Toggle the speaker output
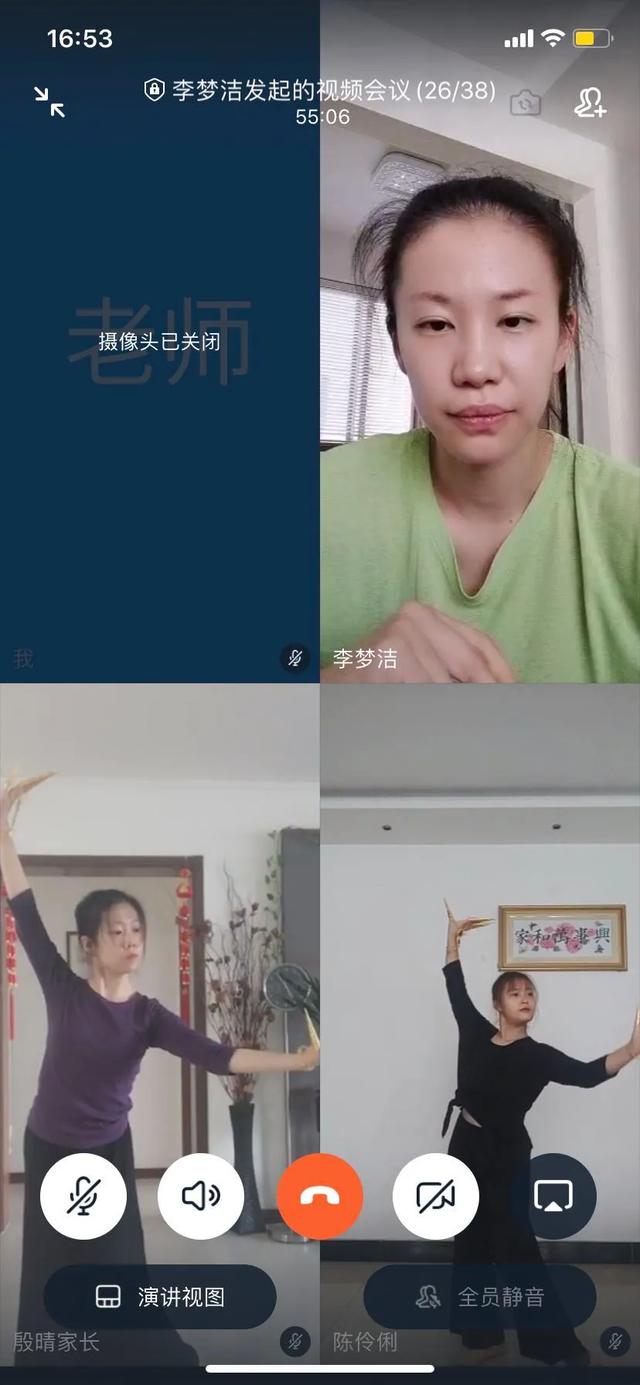Viewport: 640px width, 1385px height. click(201, 1196)
